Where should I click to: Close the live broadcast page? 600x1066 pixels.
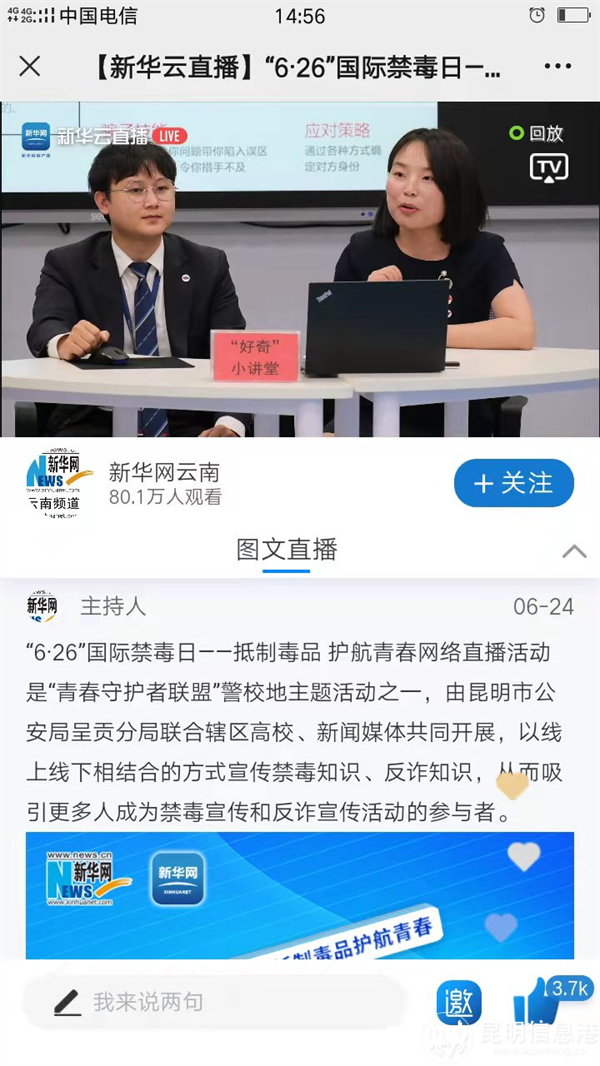[x=30, y=67]
